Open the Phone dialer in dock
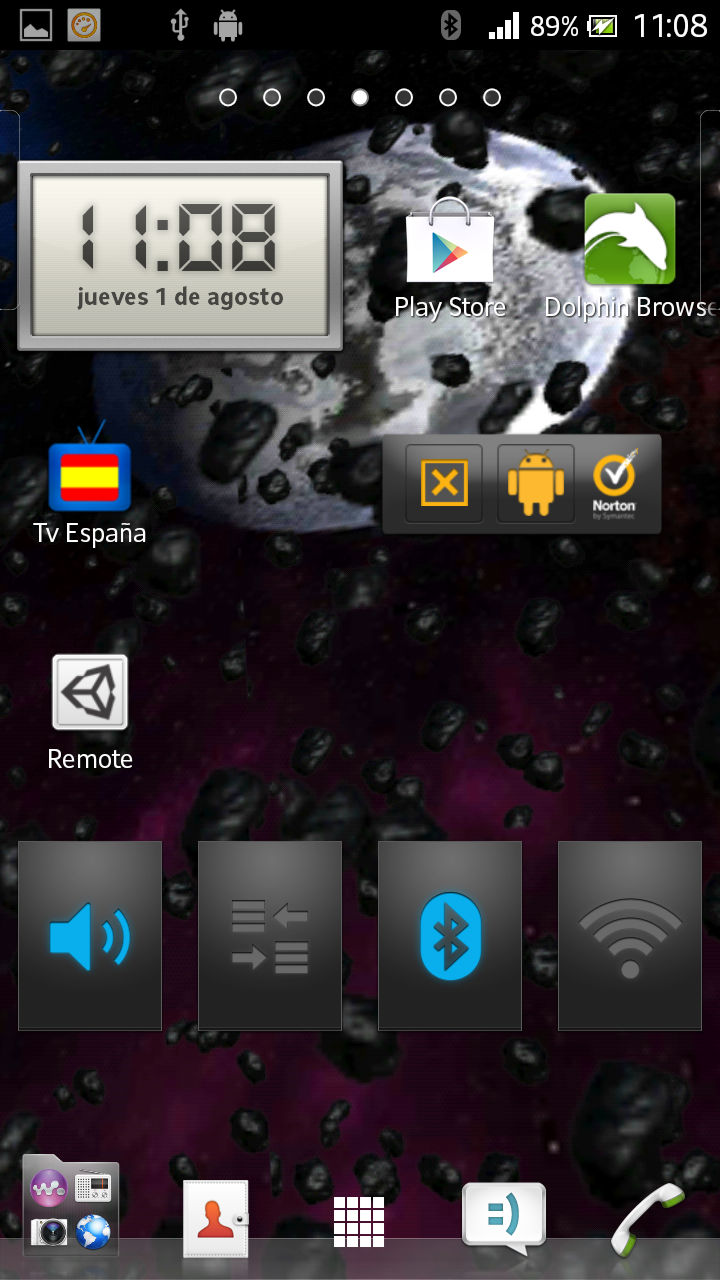 click(647, 1218)
